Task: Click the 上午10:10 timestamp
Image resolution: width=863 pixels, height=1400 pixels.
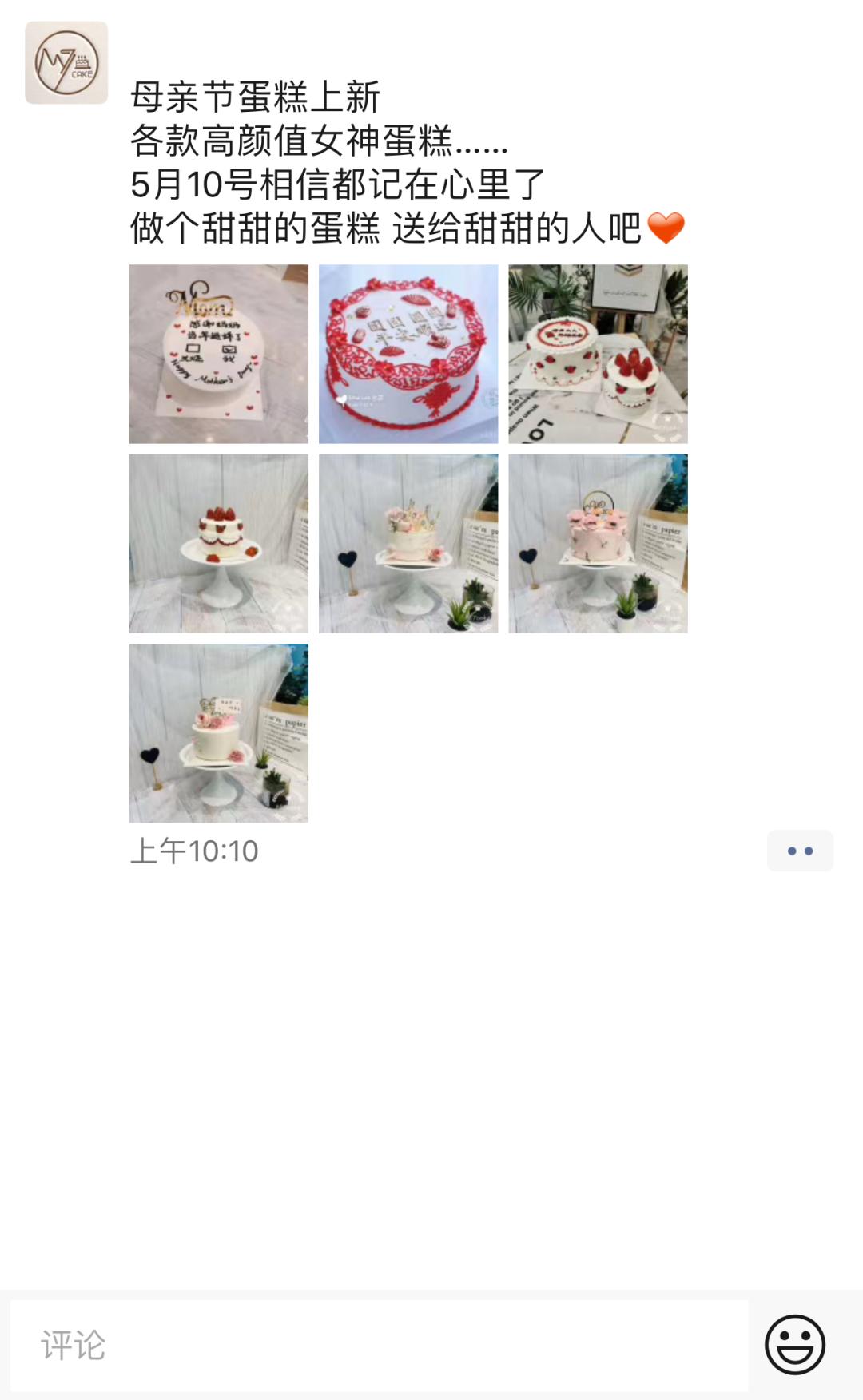Action: pos(194,851)
